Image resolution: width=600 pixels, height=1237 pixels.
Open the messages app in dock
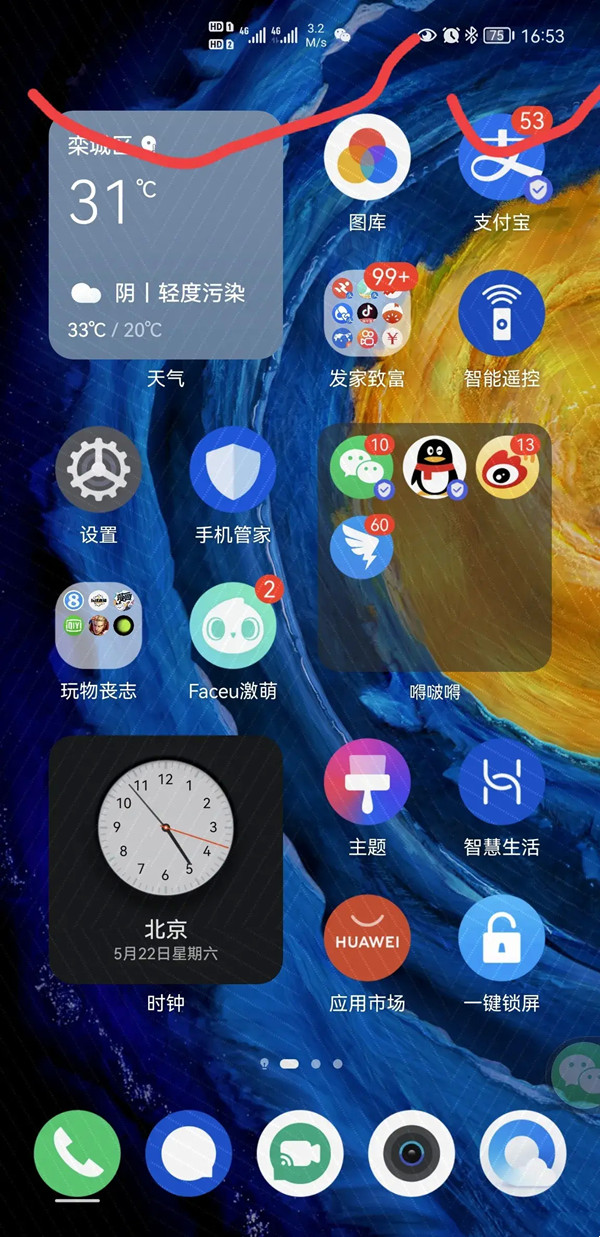click(188, 1153)
